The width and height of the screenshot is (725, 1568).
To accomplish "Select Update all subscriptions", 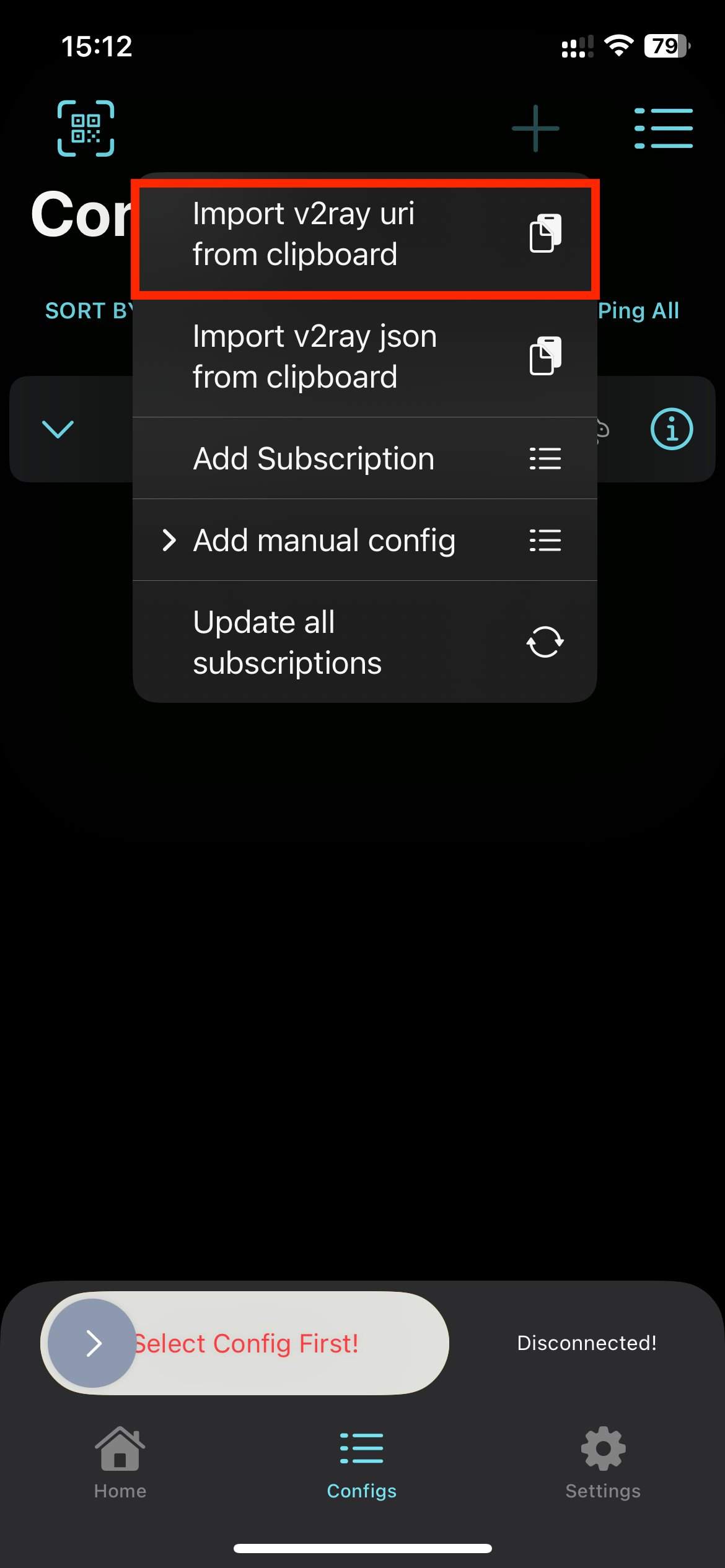I will tap(364, 642).
